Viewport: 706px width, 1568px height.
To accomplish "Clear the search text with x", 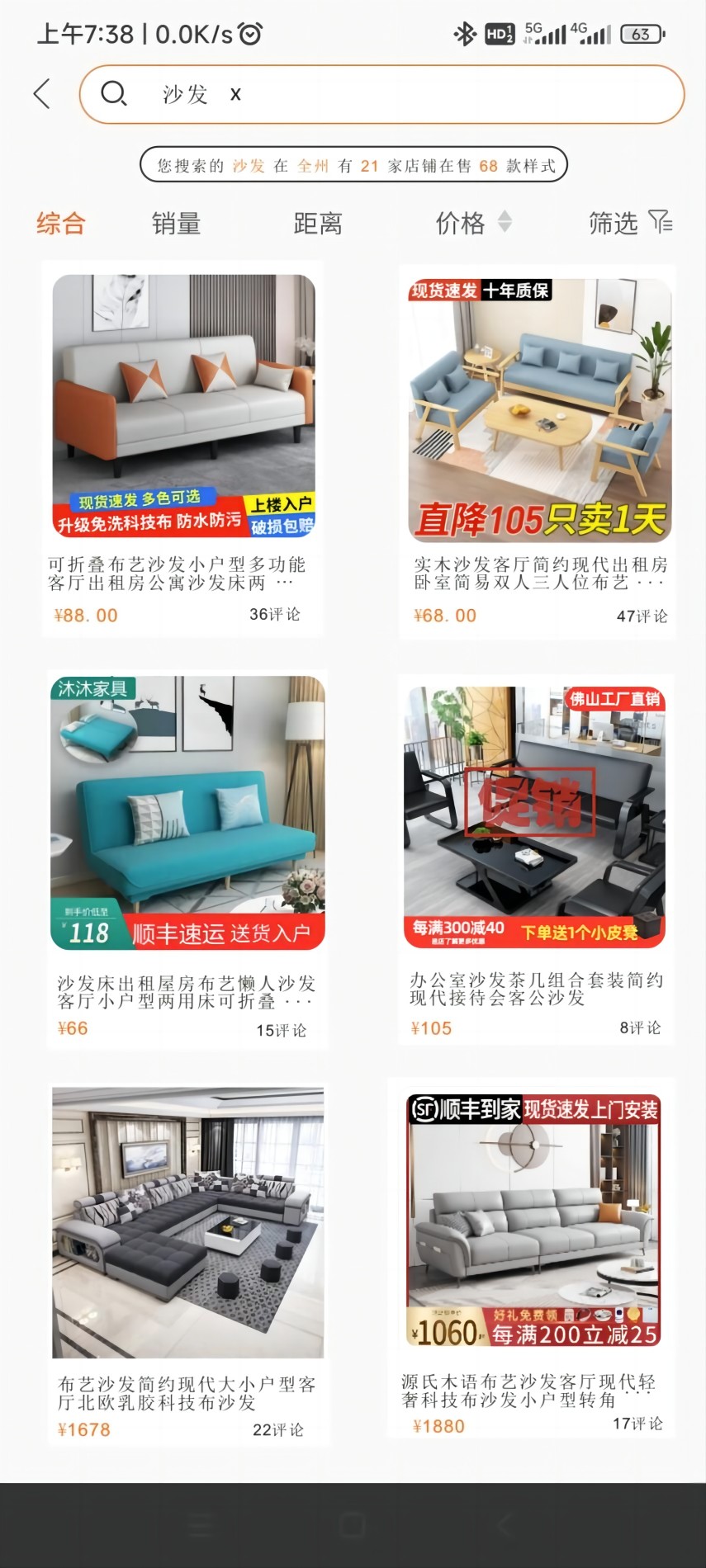I will pos(235,94).
